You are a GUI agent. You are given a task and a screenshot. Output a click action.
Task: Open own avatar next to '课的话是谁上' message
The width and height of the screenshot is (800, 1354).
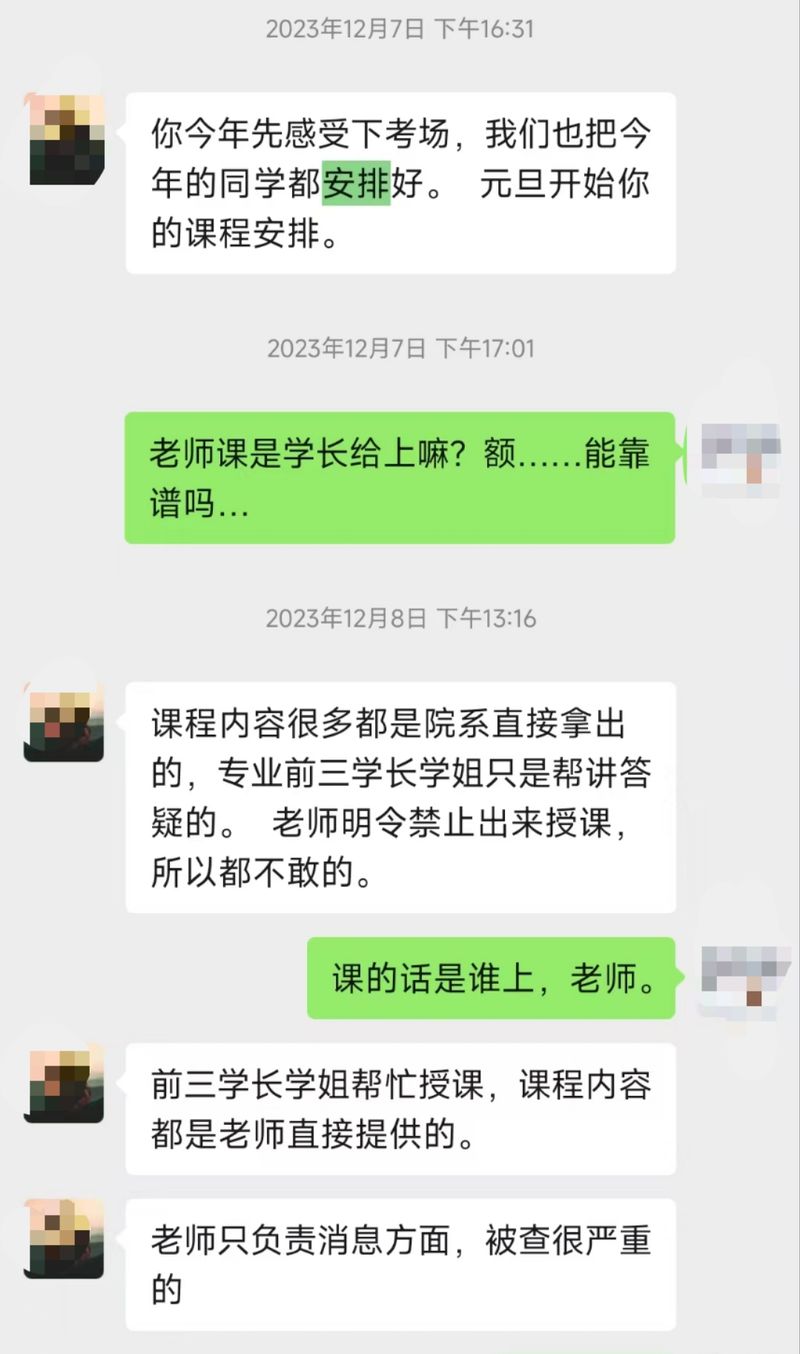[741, 977]
